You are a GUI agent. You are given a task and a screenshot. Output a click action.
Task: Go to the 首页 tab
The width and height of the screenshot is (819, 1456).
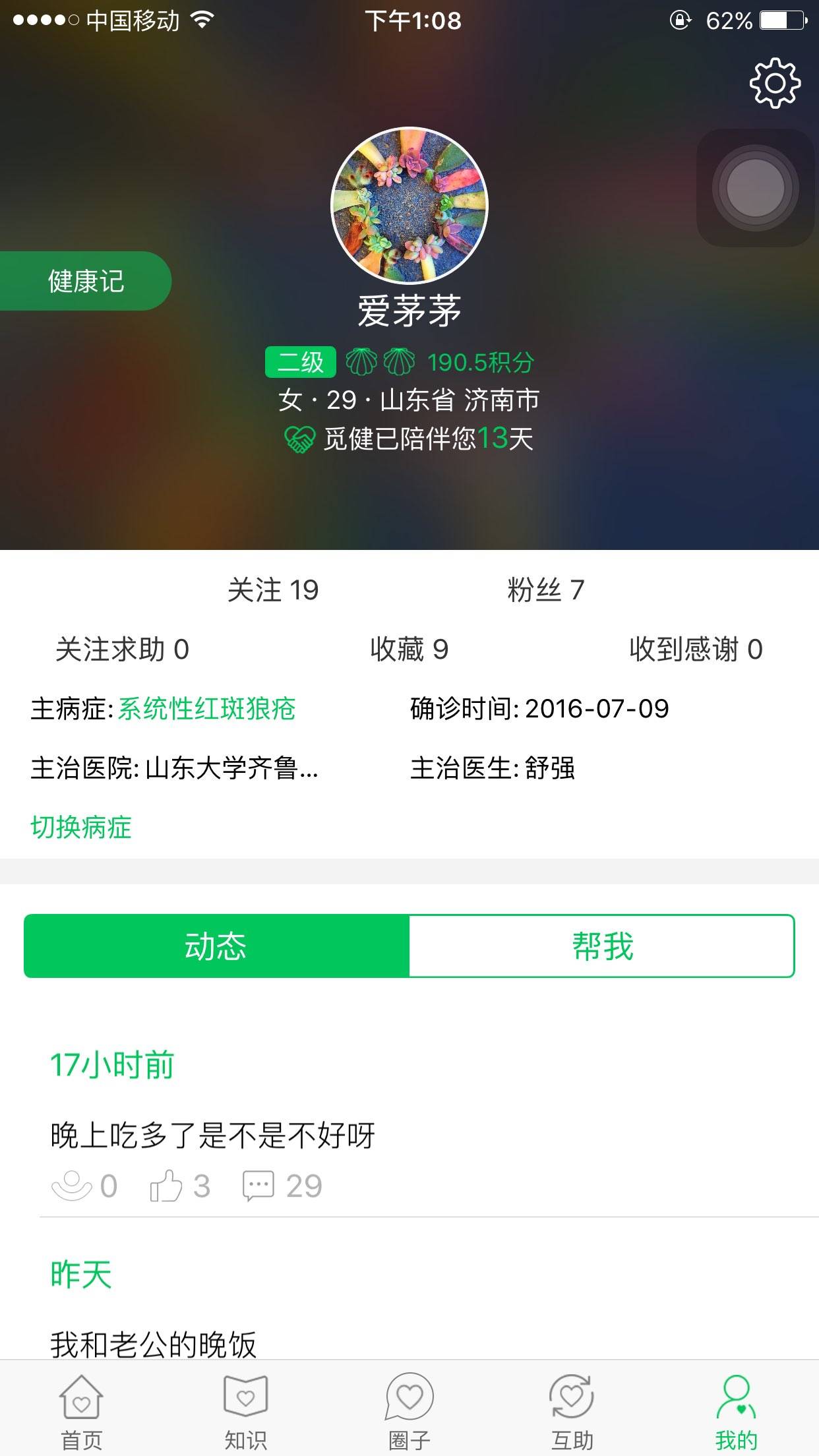pyautogui.click(x=82, y=1411)
